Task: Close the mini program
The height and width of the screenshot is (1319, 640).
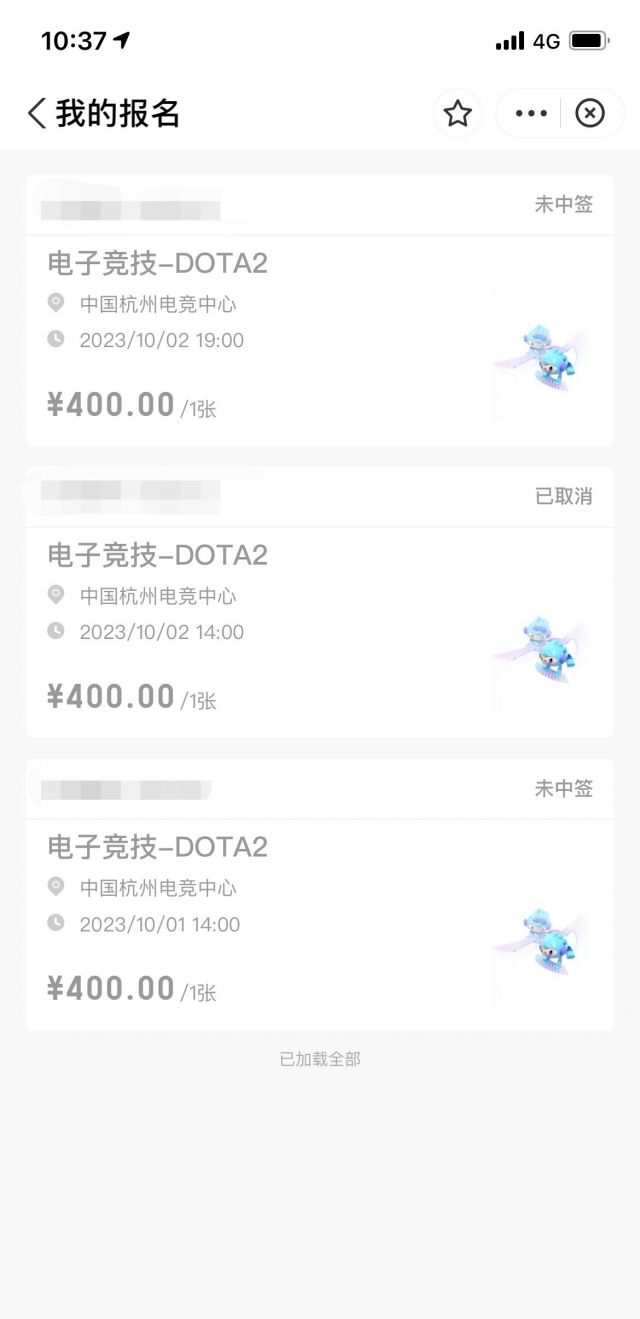Action: click(x=590, y=113)
